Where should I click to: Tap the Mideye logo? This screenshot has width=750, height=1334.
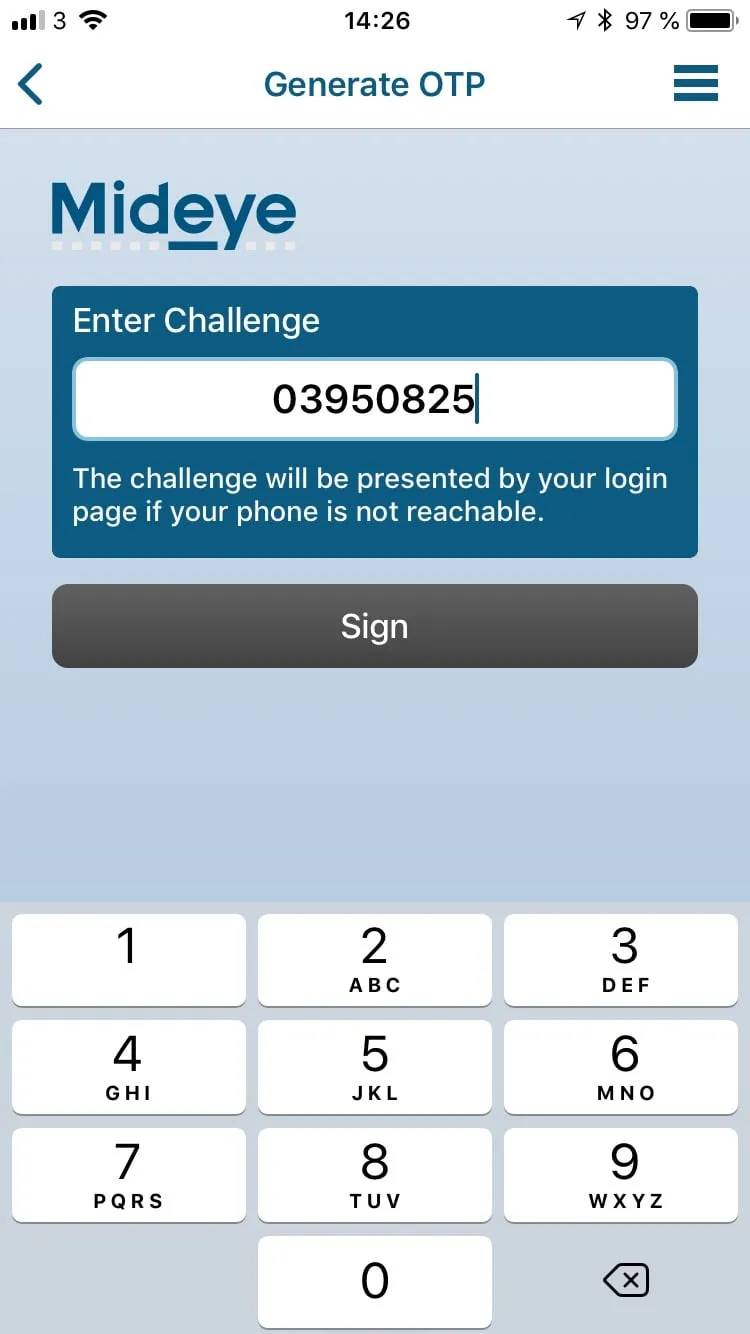[172, 213]
